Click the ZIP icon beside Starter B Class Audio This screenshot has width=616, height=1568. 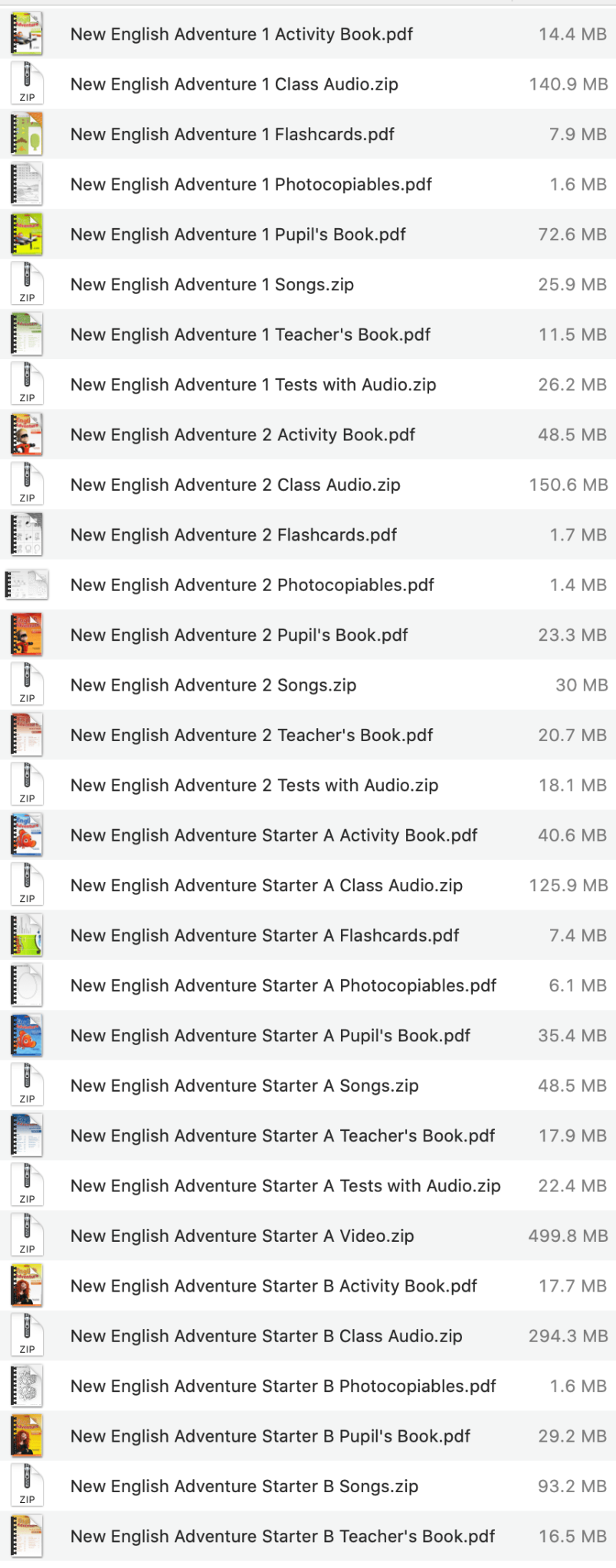click(27, 1335)
